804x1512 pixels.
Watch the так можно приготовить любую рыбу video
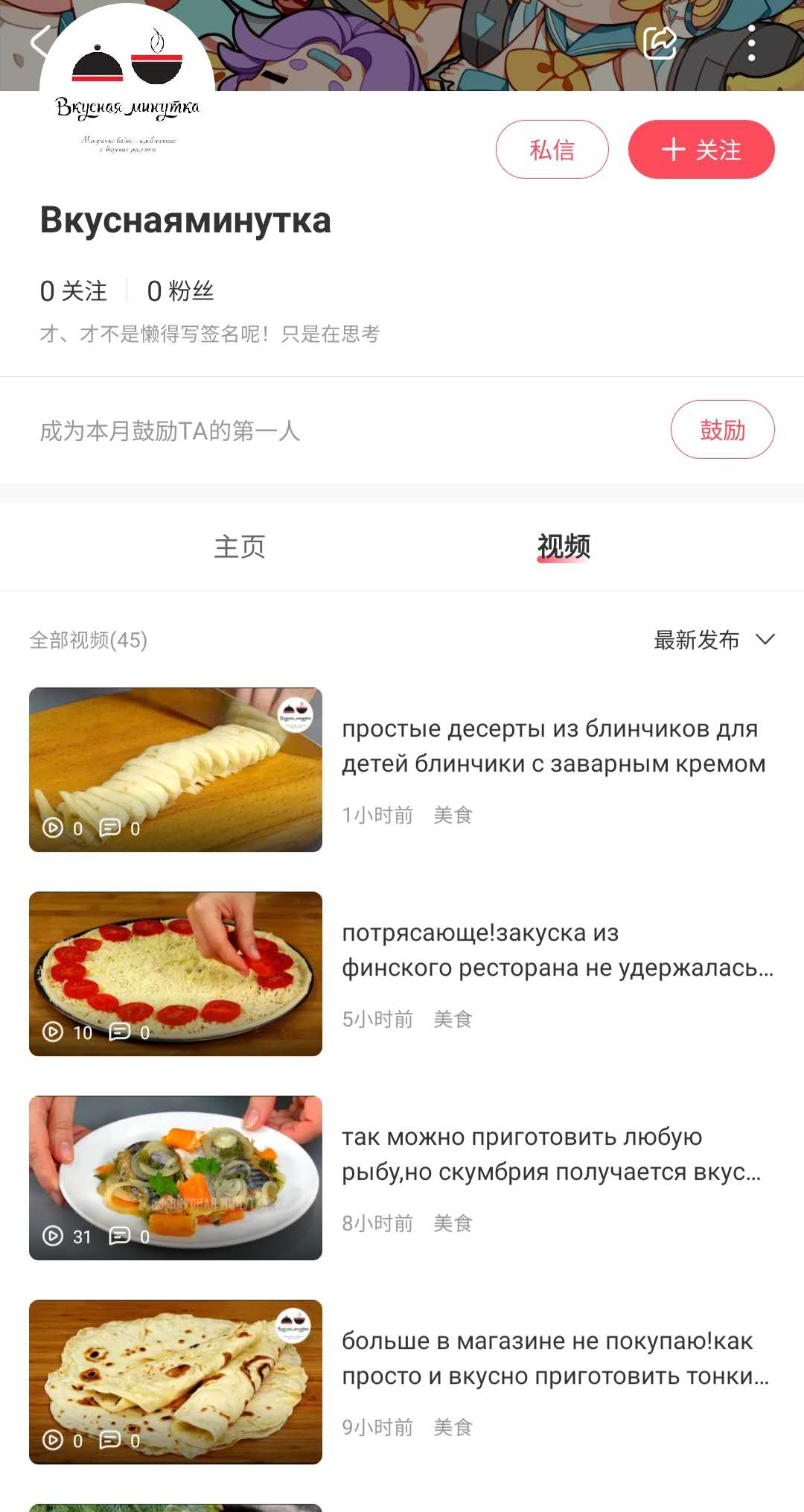click(x=176, y=1178)
